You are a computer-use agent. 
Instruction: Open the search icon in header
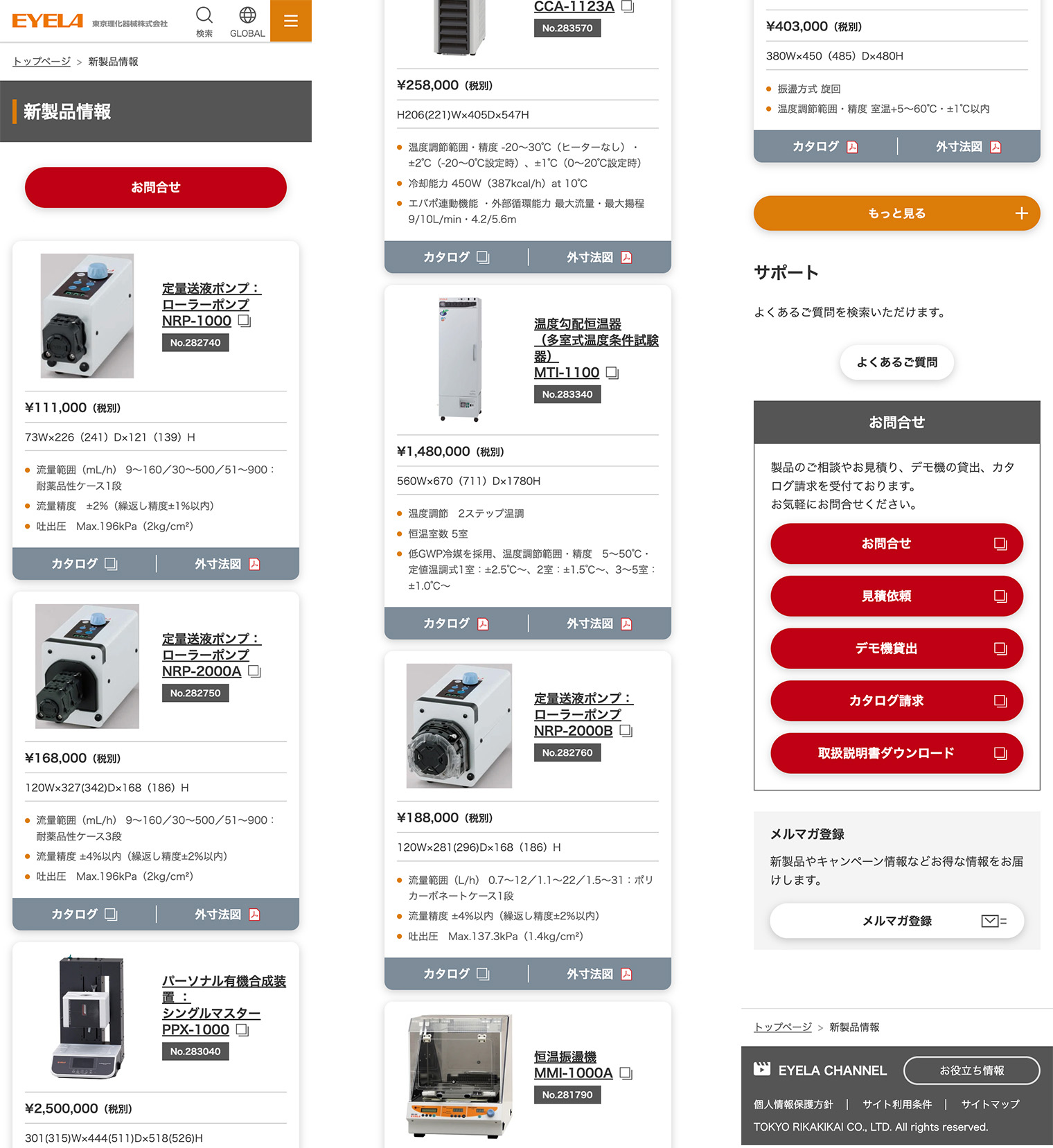pos(204,21)
